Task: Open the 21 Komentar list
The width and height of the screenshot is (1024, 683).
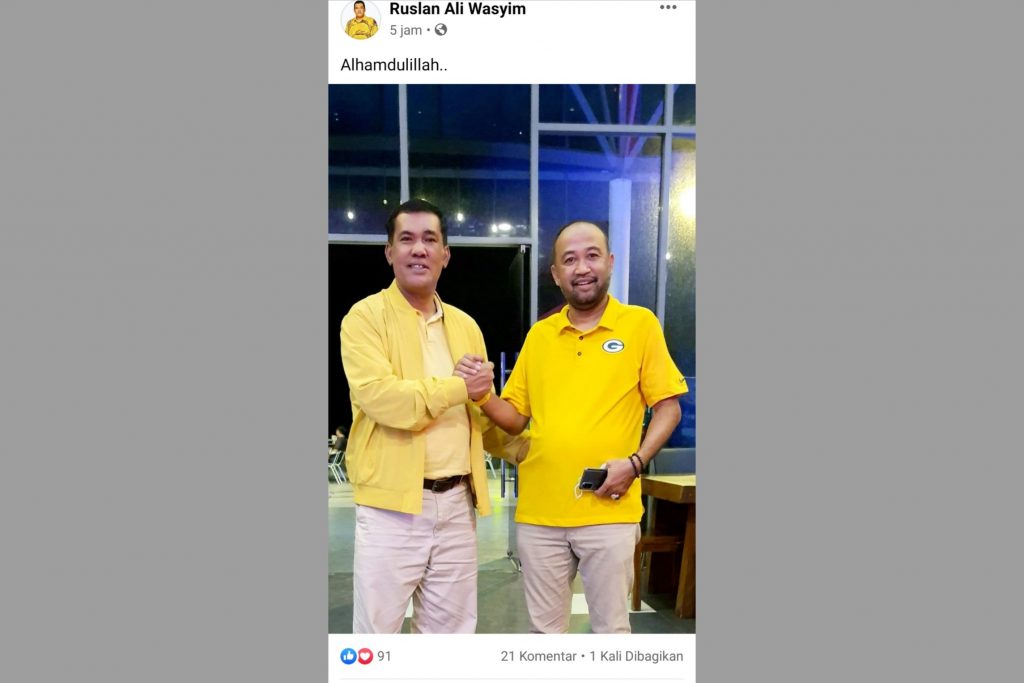Action: [x=538, y=656]
